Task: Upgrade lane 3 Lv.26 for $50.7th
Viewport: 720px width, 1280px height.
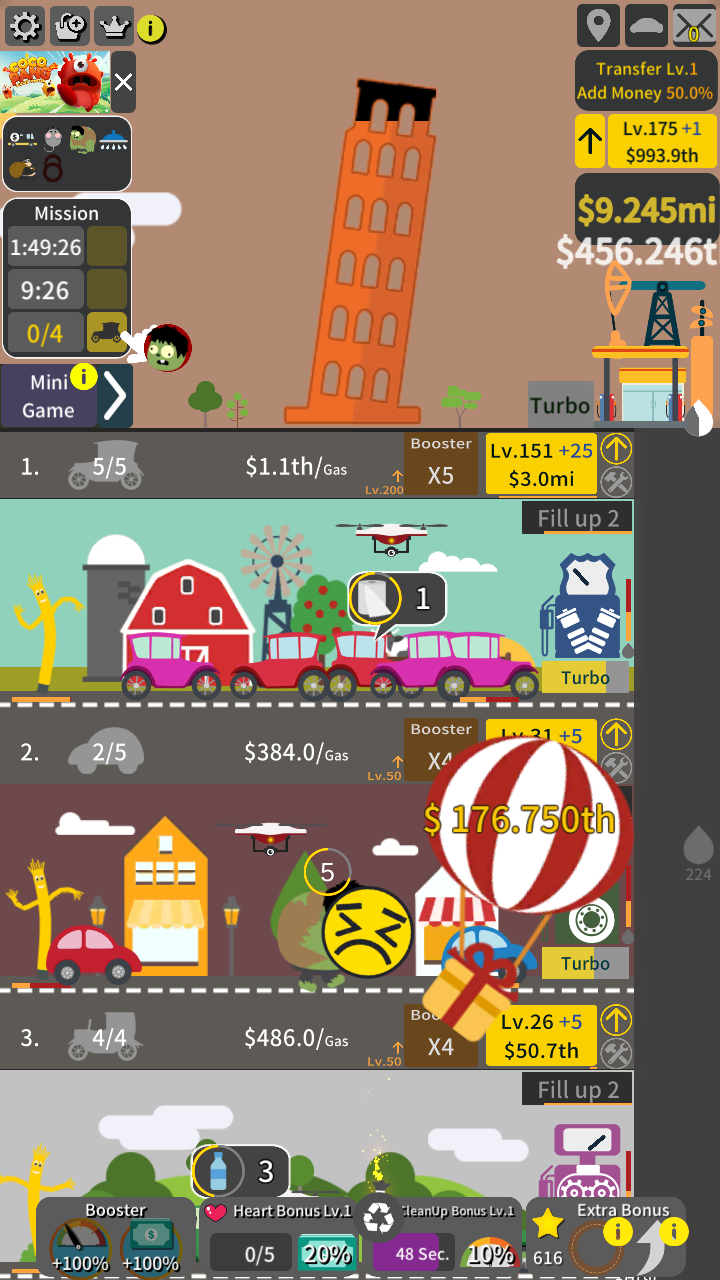Action: (540, 1036)
